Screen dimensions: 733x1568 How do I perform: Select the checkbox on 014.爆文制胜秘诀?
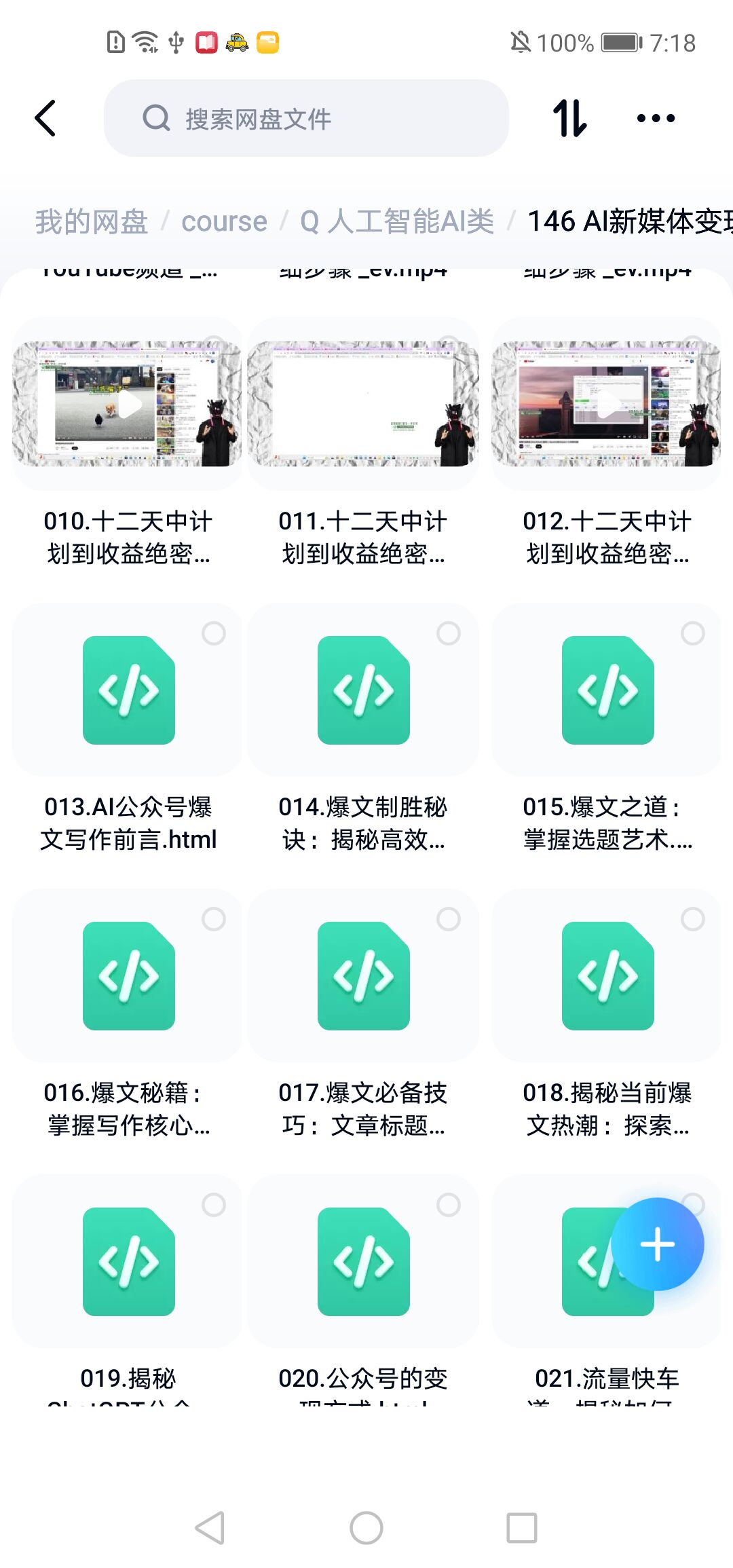448,633
